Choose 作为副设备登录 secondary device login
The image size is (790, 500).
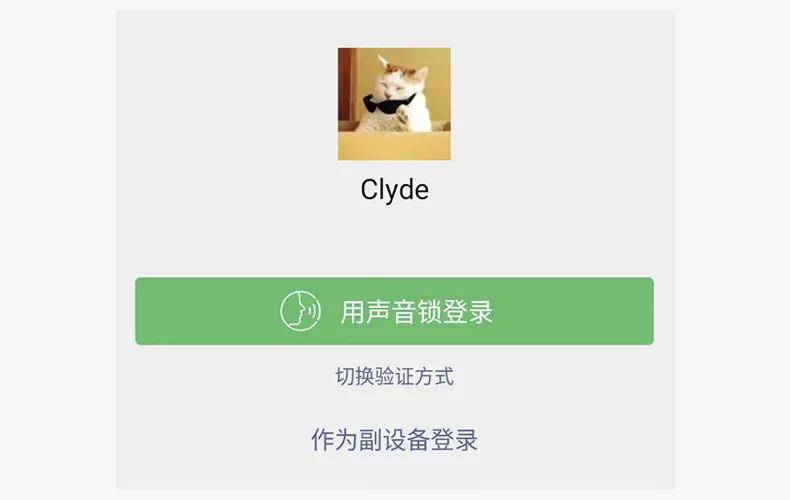tap(394, 440)
